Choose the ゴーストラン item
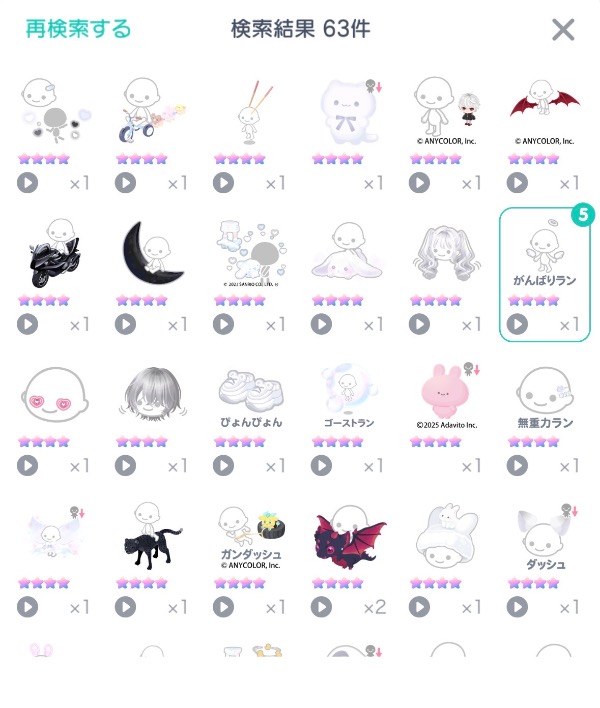600x708 pixels. pos(348,398)
